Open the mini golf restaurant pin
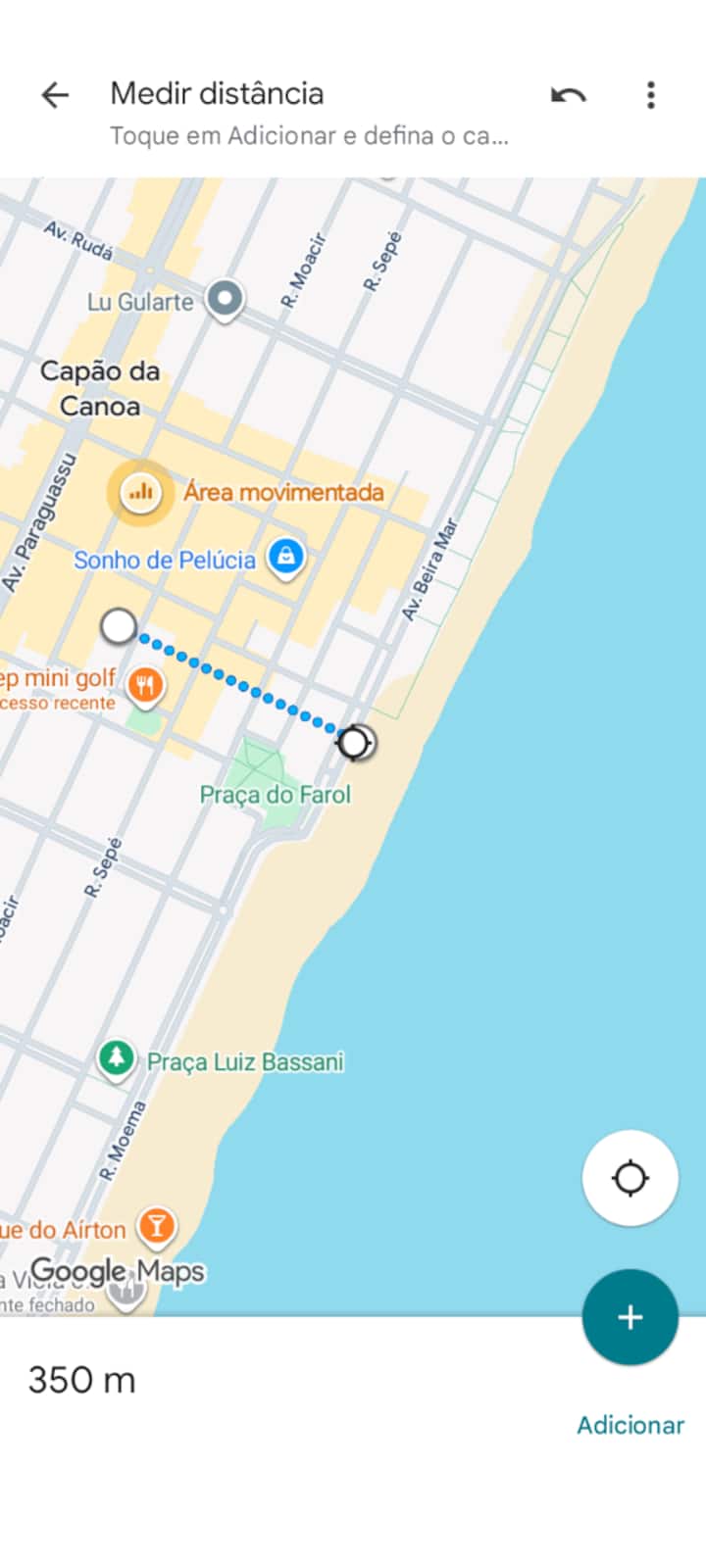This screenshot has width=706, height=1568. (x=146, y=684)
